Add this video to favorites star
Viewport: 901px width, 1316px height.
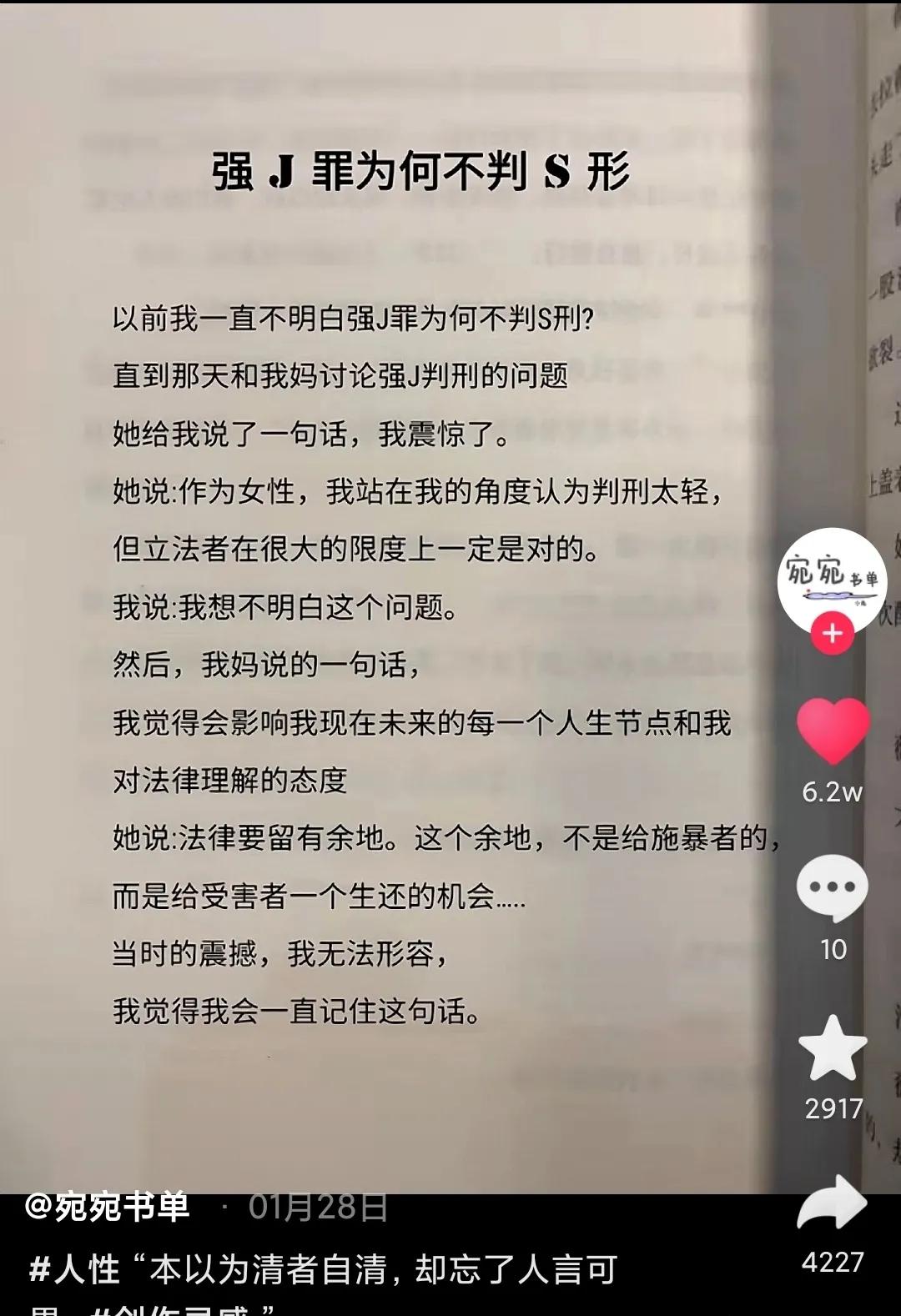click(x=833, y=1049)
